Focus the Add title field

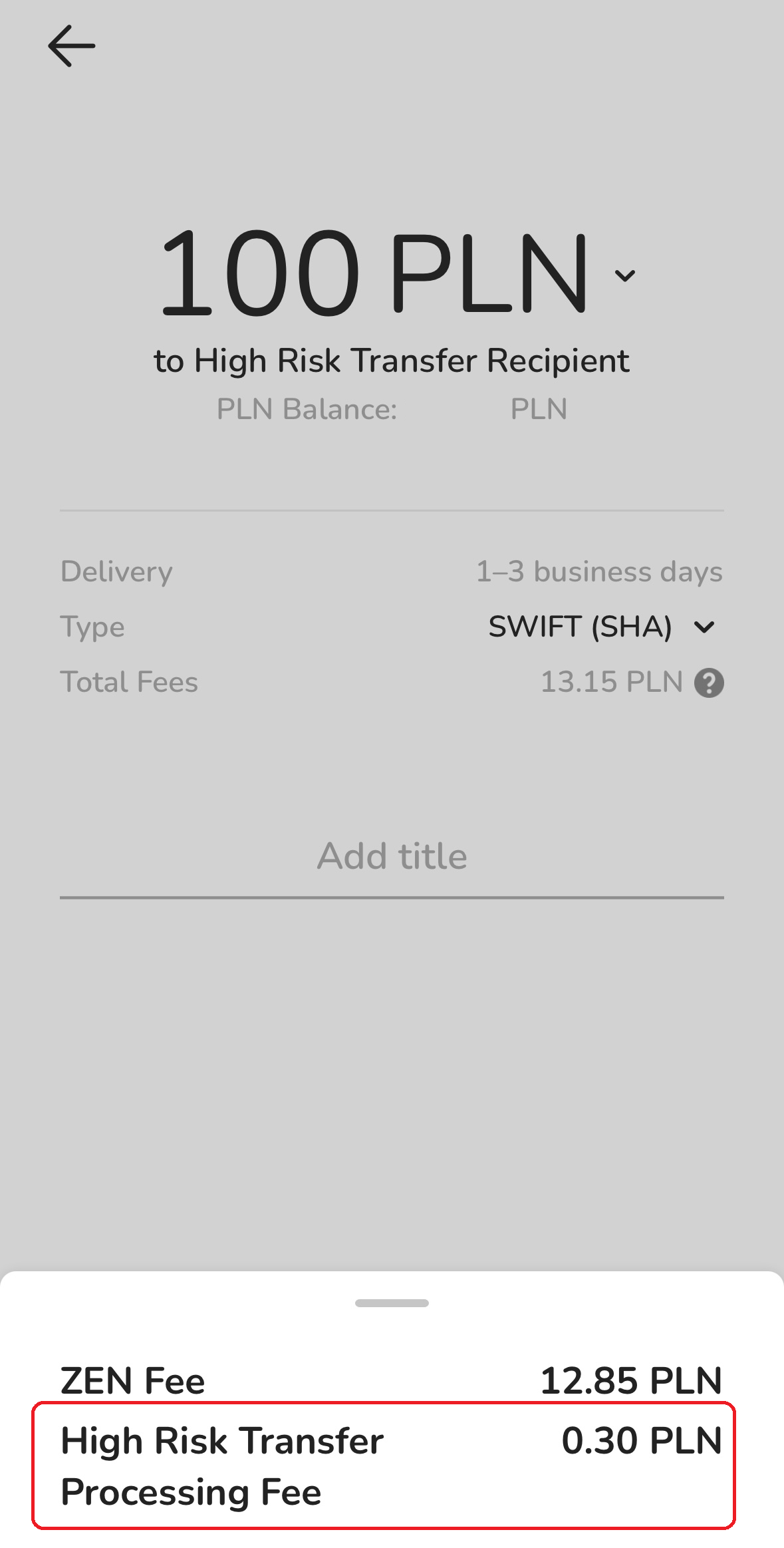pos(392,856)
